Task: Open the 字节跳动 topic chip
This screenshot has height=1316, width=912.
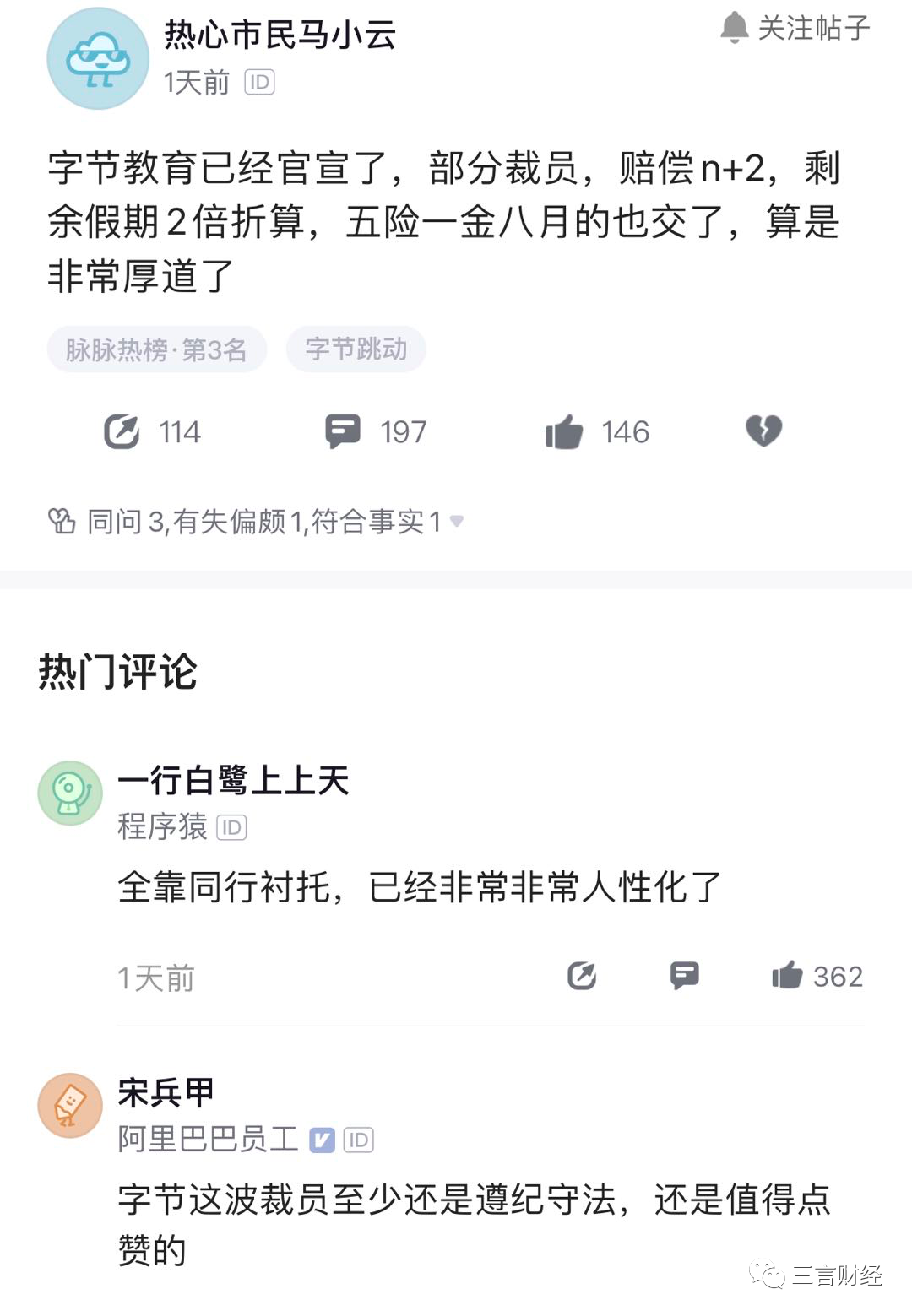Action: [356, 349]
